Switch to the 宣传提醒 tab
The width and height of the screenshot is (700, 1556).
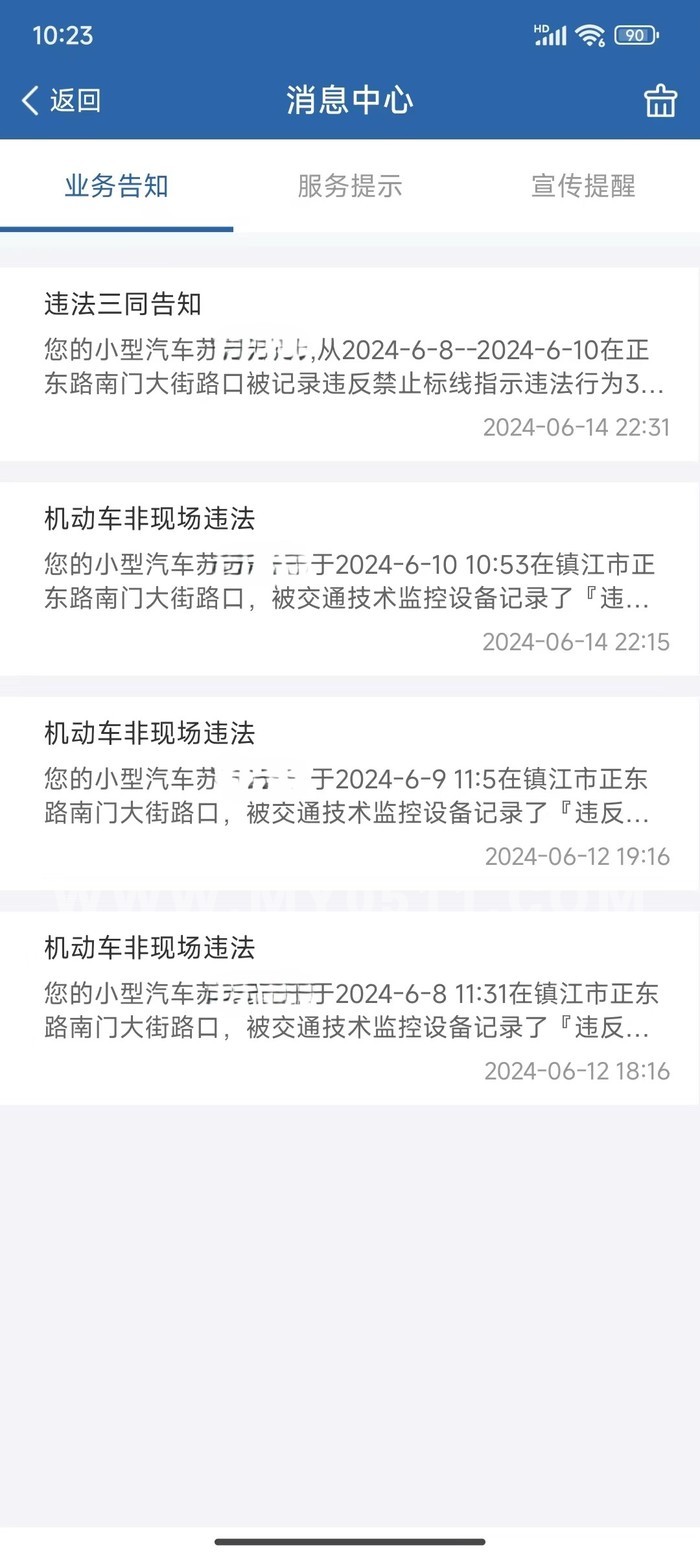click(x=583, y=186)
